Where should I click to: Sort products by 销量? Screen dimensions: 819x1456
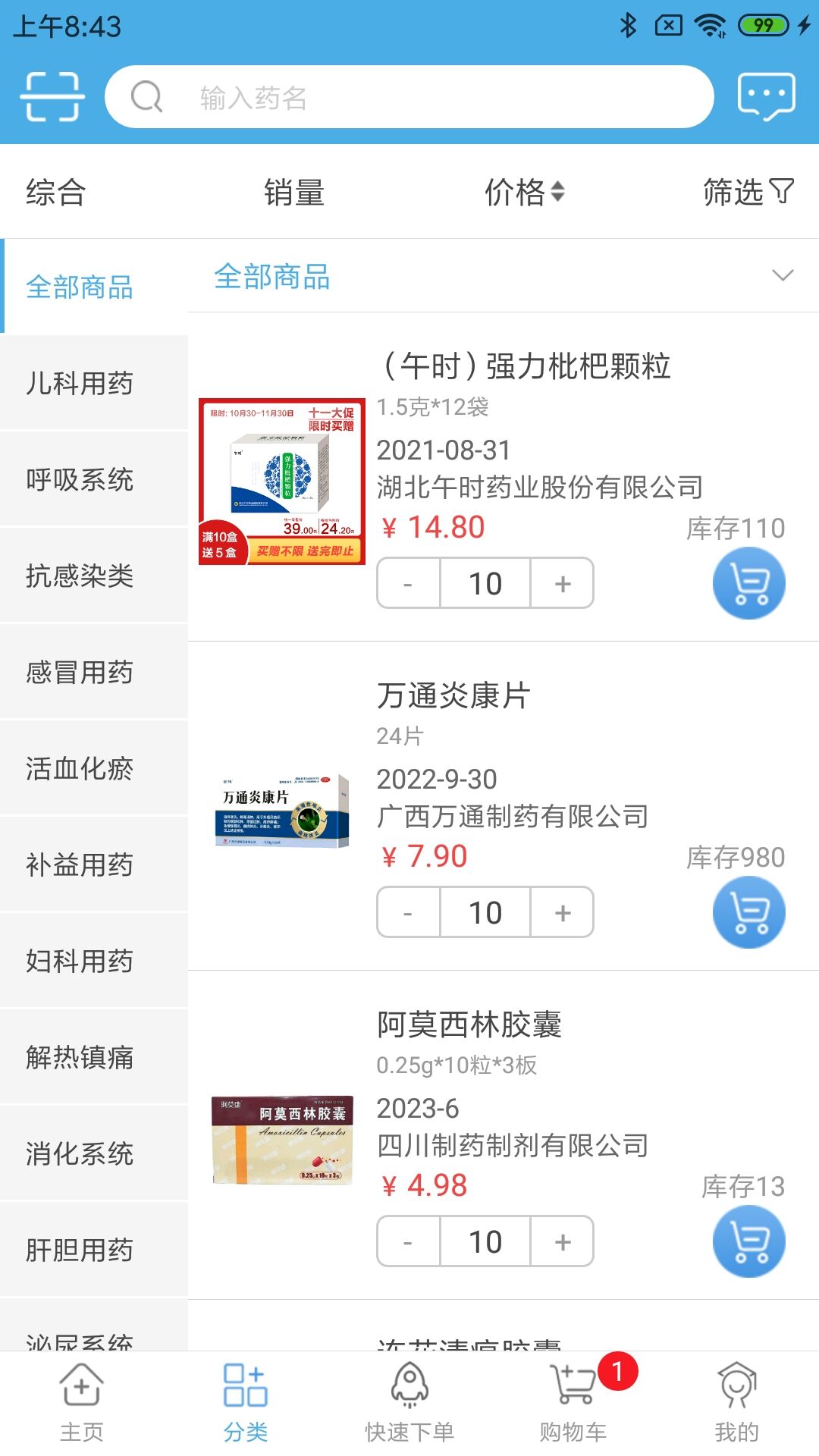pyautogui.click(x=294, y=193)
